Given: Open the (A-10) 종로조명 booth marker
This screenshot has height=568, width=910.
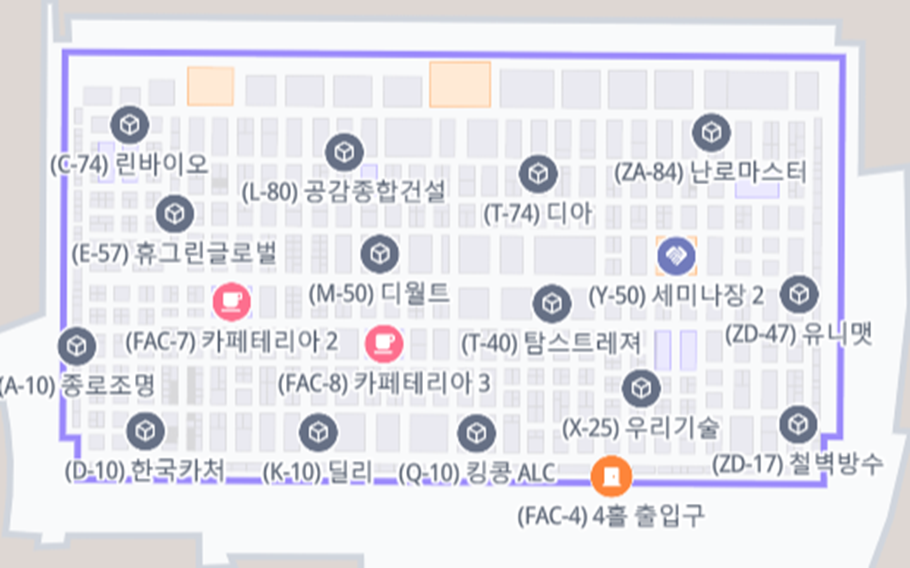Looking at the screenshot, I should point(76,346).
